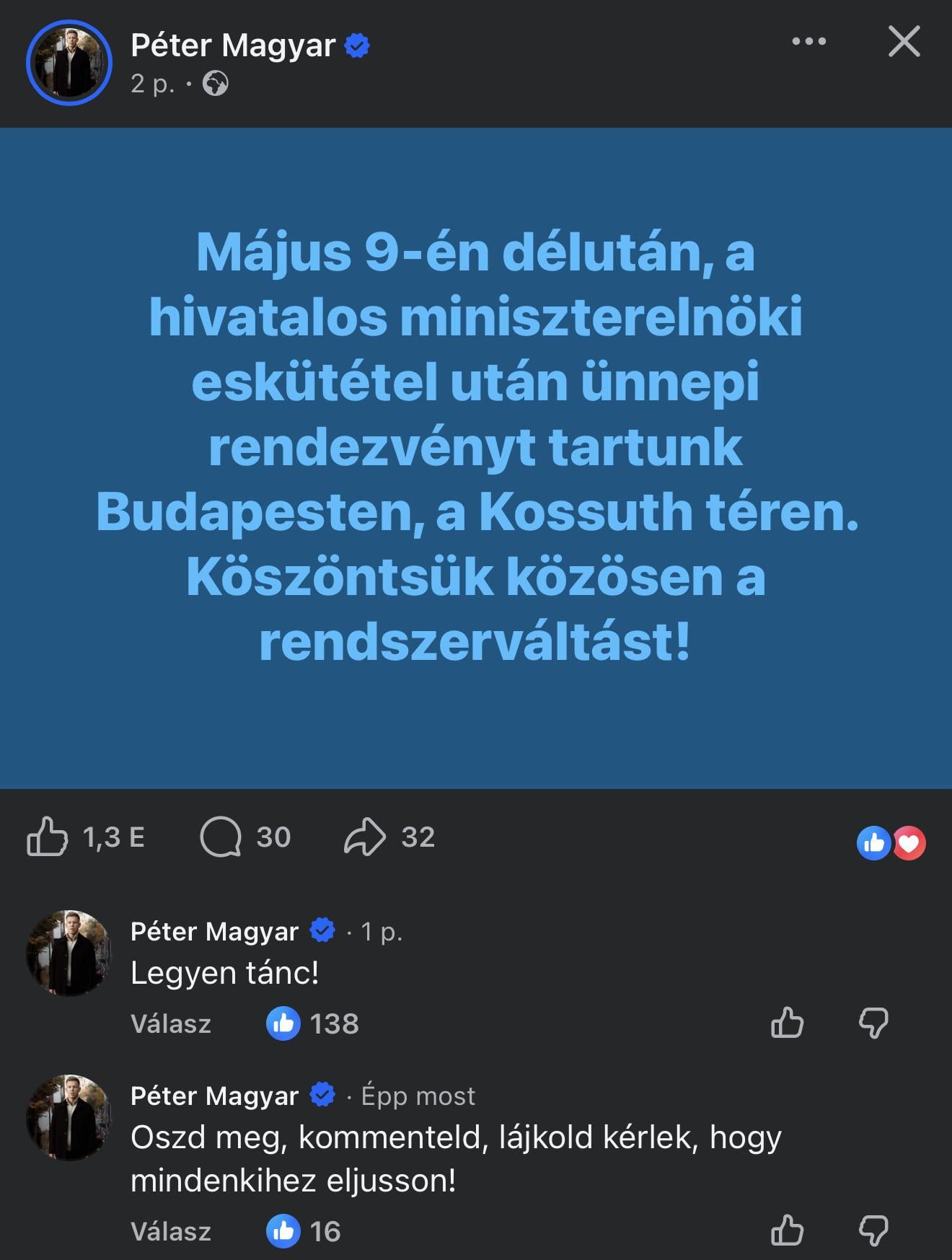This screenshot has width=952, height=1260.
Task: Like the "Legyen tánc!" comment
Action: (787, 1023)
